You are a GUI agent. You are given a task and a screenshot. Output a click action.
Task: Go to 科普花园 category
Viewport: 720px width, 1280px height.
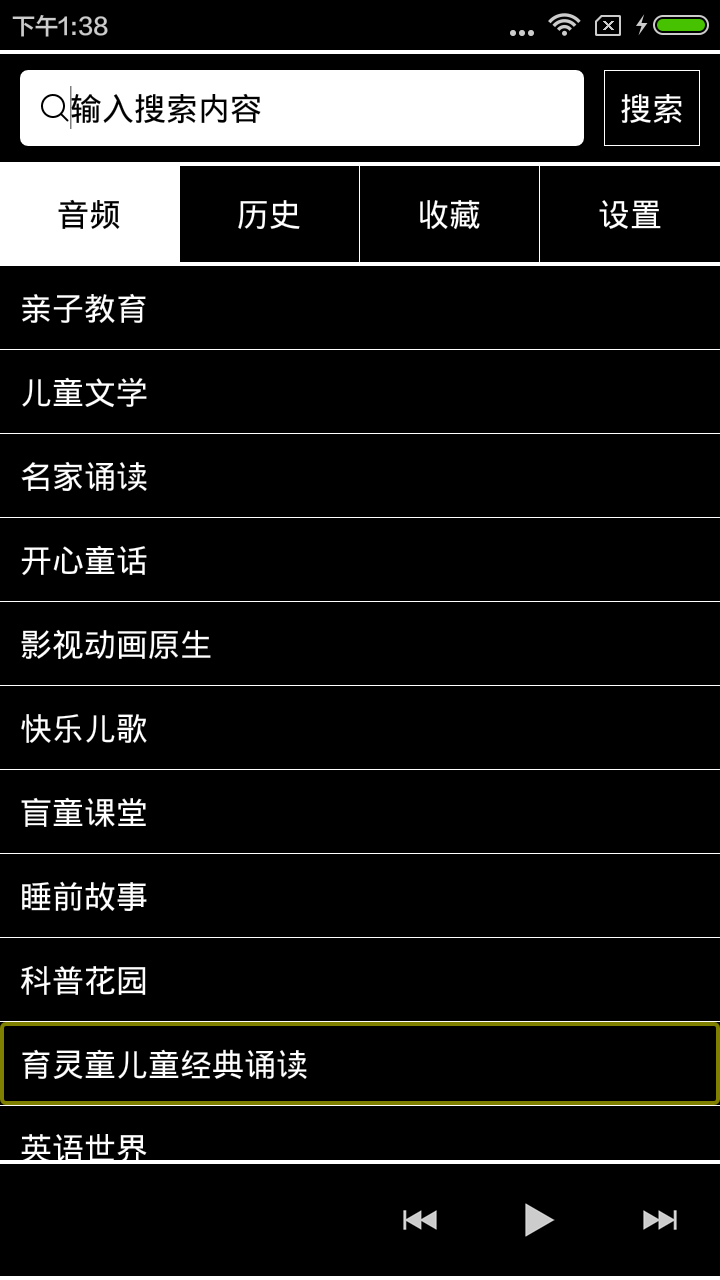[360, 980]
